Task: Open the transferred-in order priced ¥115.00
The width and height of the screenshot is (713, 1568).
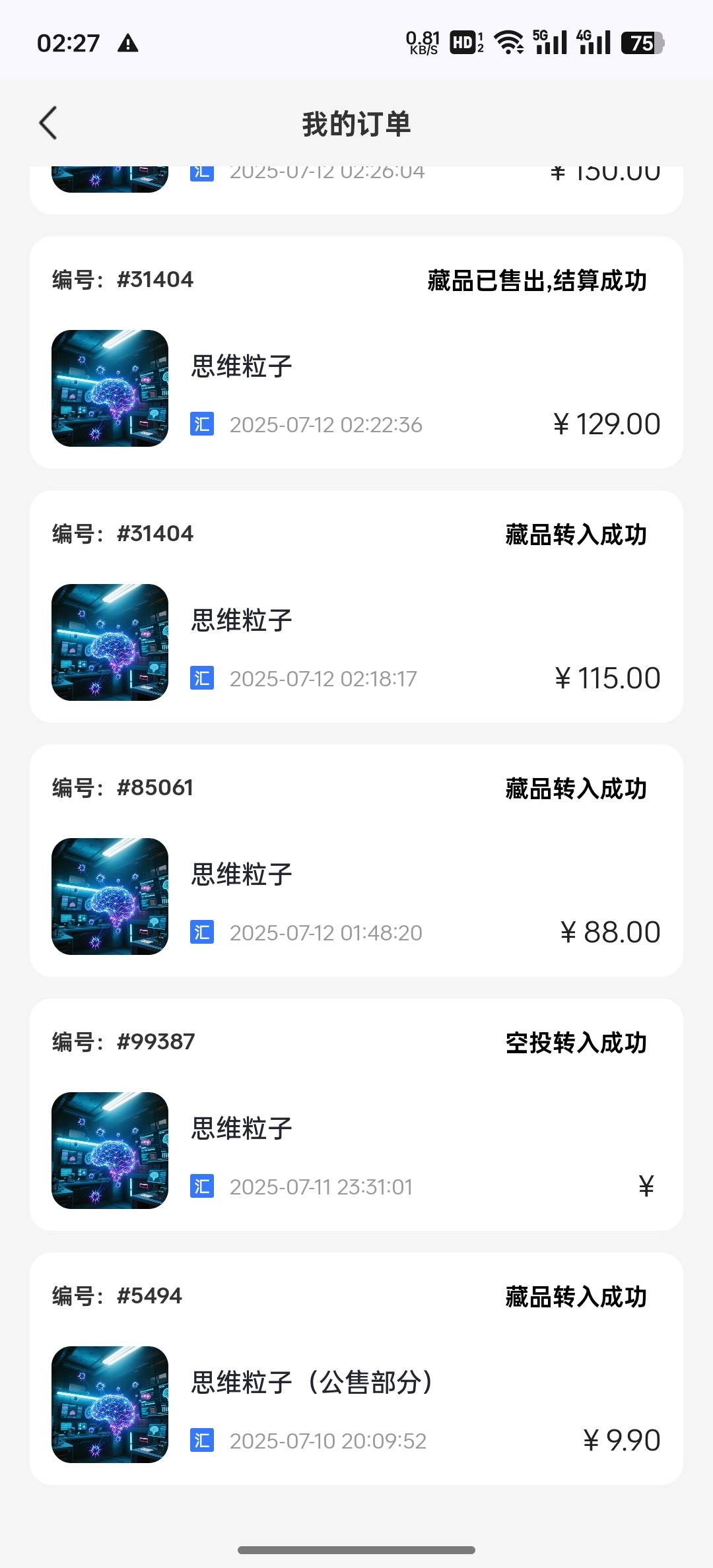Action: pos(356,607)
